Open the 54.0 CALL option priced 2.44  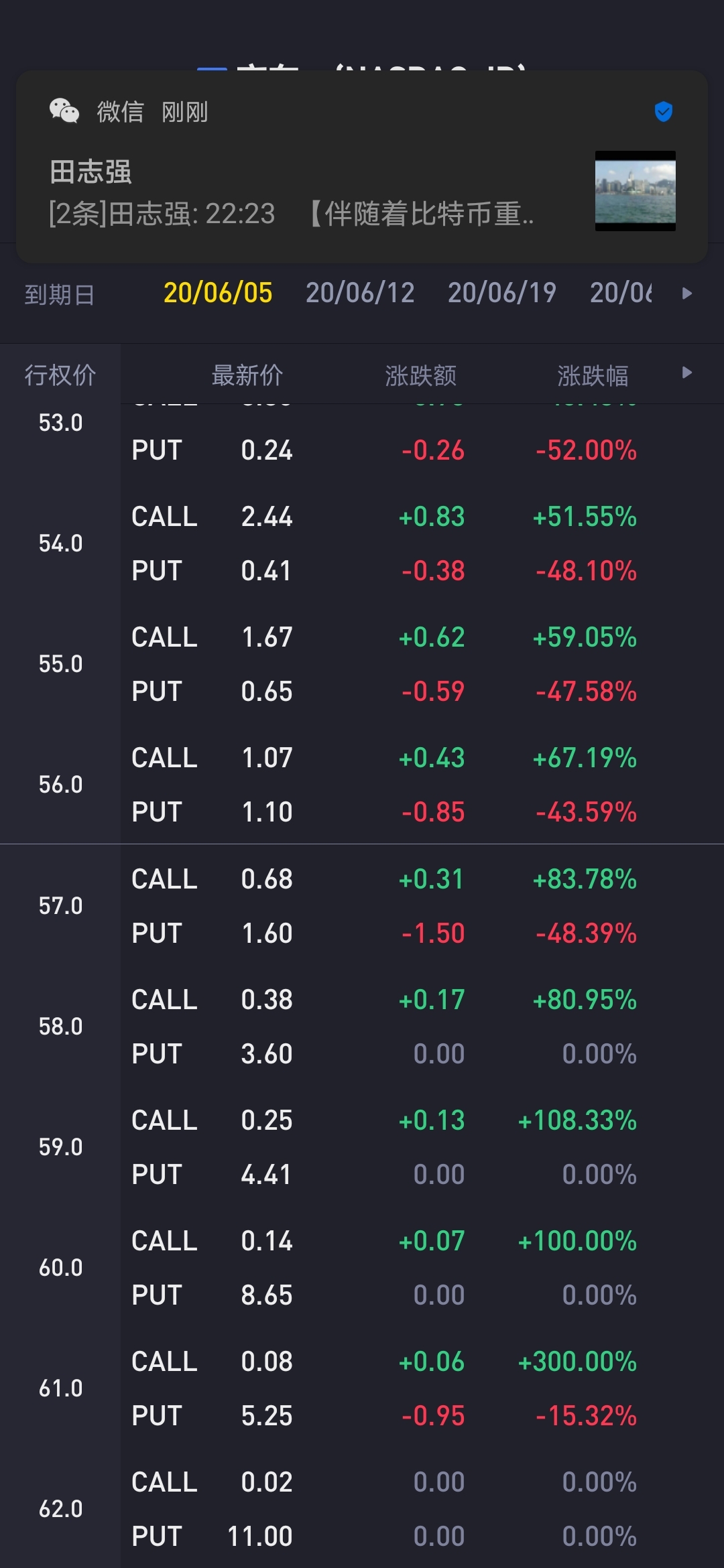pyautogui.click(x=422, y=517)
